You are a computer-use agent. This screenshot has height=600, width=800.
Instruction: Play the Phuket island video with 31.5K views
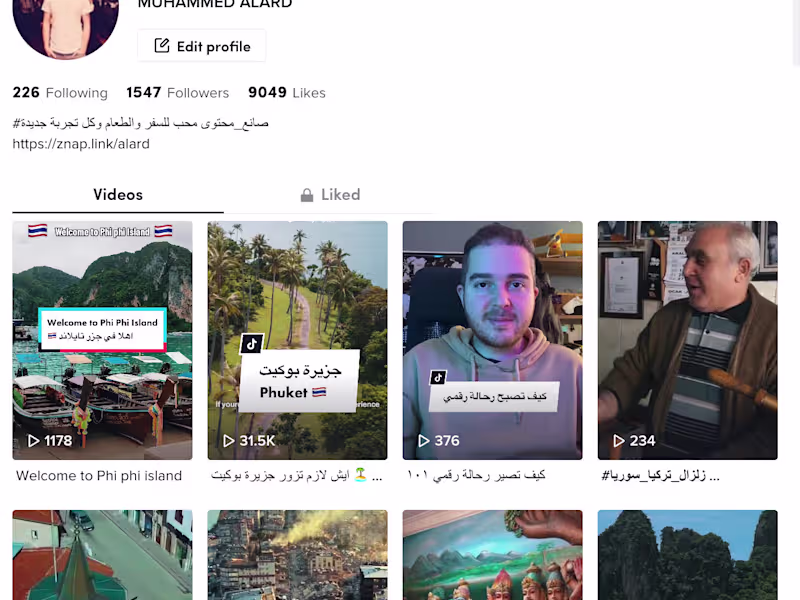pyautogui.click(x=297, y=340)
